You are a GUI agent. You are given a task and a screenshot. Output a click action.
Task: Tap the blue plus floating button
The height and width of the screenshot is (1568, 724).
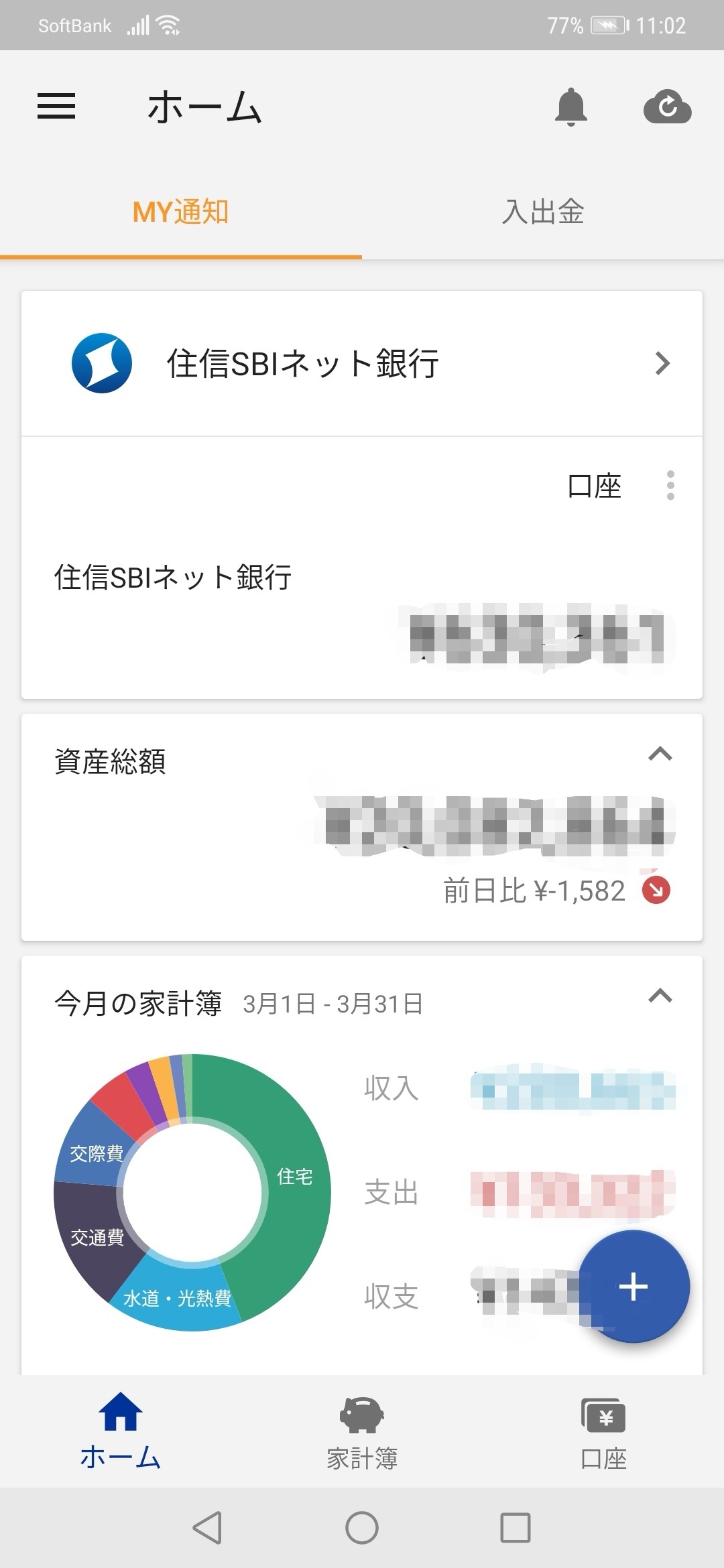point(633,1287)
